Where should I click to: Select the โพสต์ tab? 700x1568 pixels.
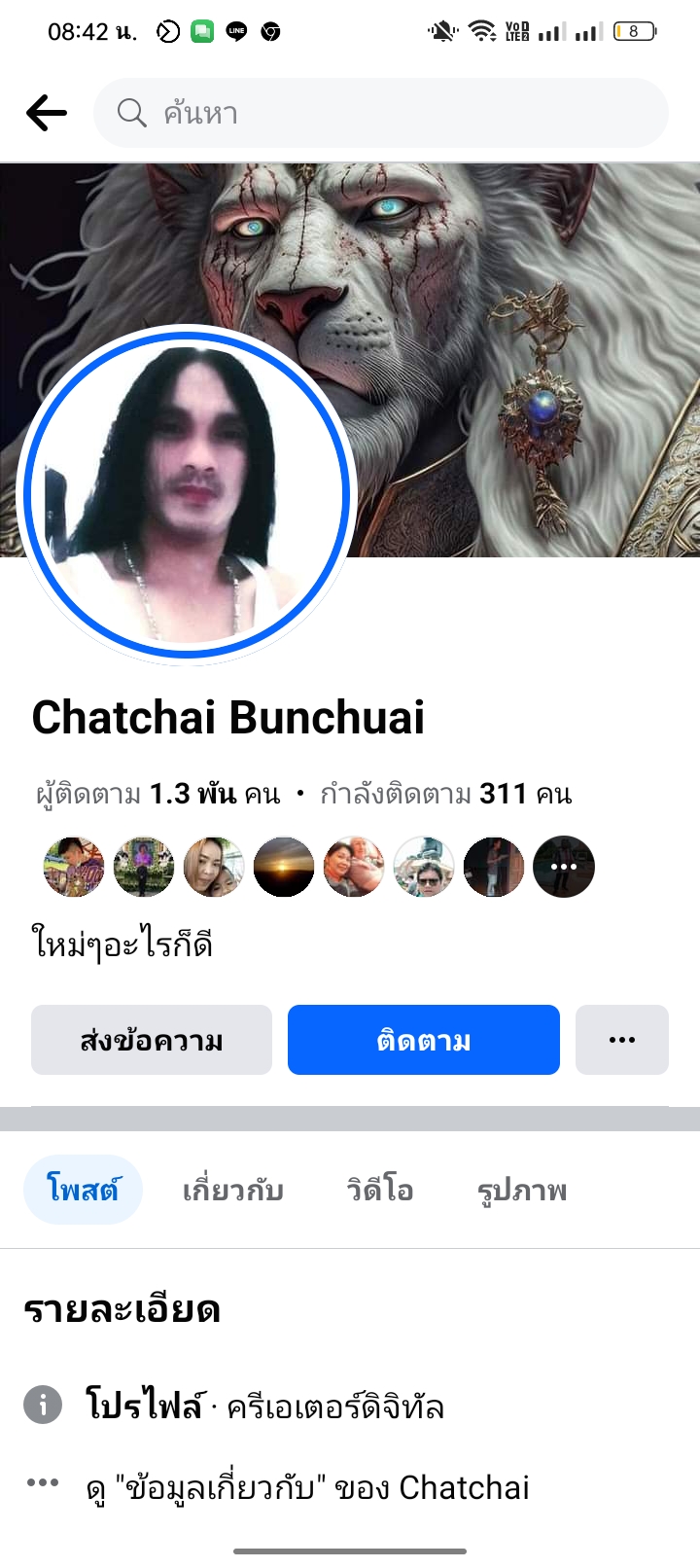(83, 1190)
